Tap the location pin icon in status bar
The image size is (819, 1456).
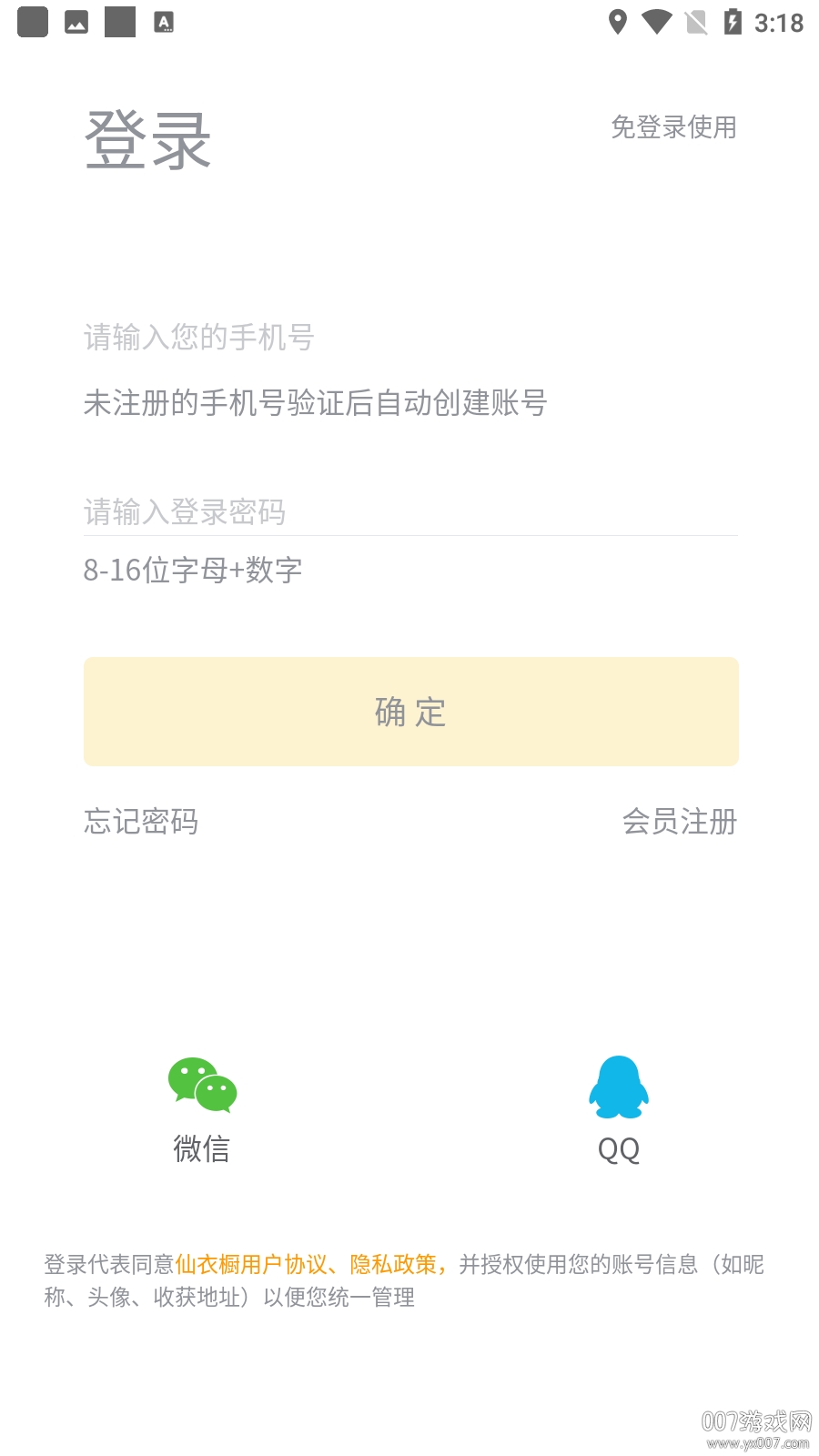pos(620,22)
